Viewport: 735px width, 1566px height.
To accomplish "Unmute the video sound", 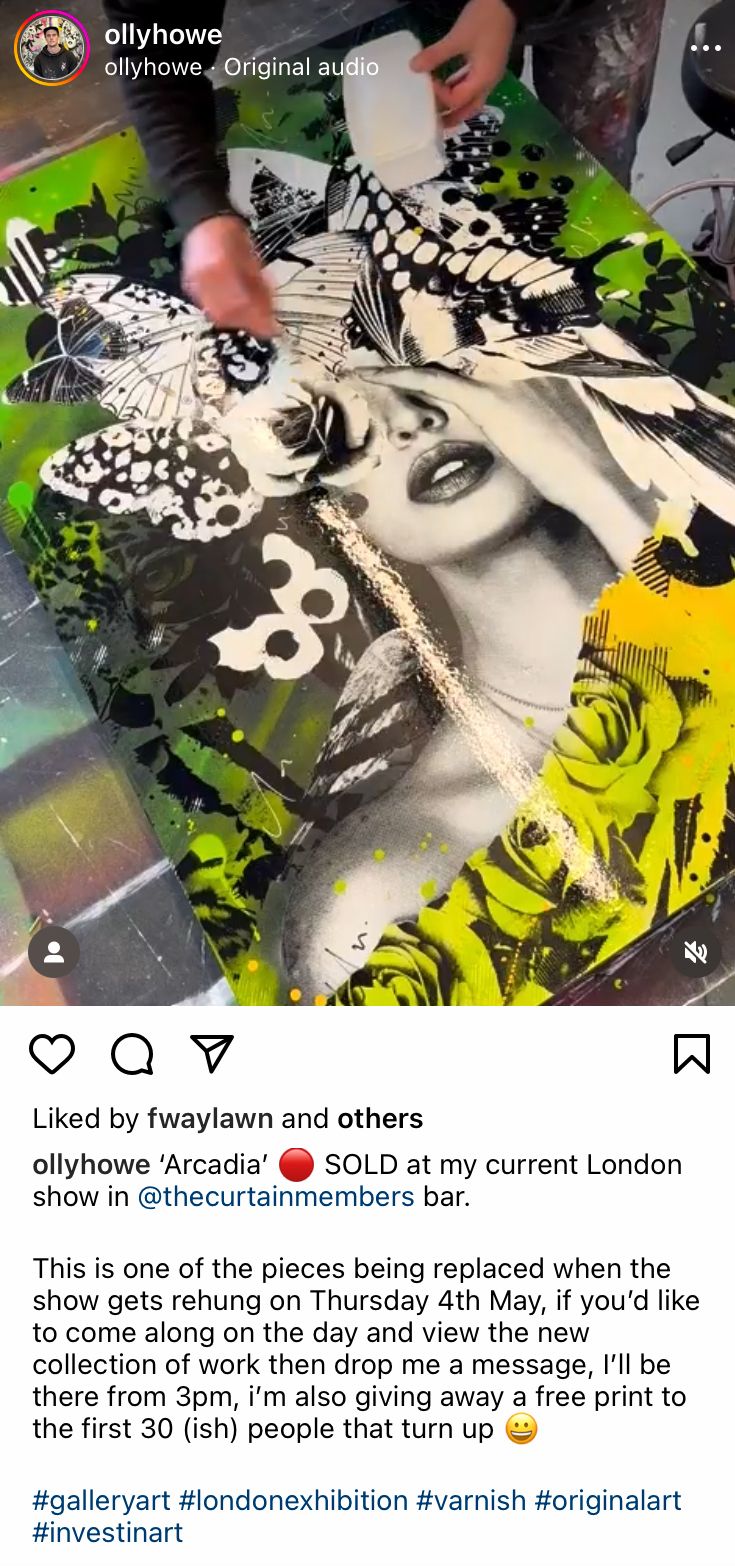I will [696, 951].
